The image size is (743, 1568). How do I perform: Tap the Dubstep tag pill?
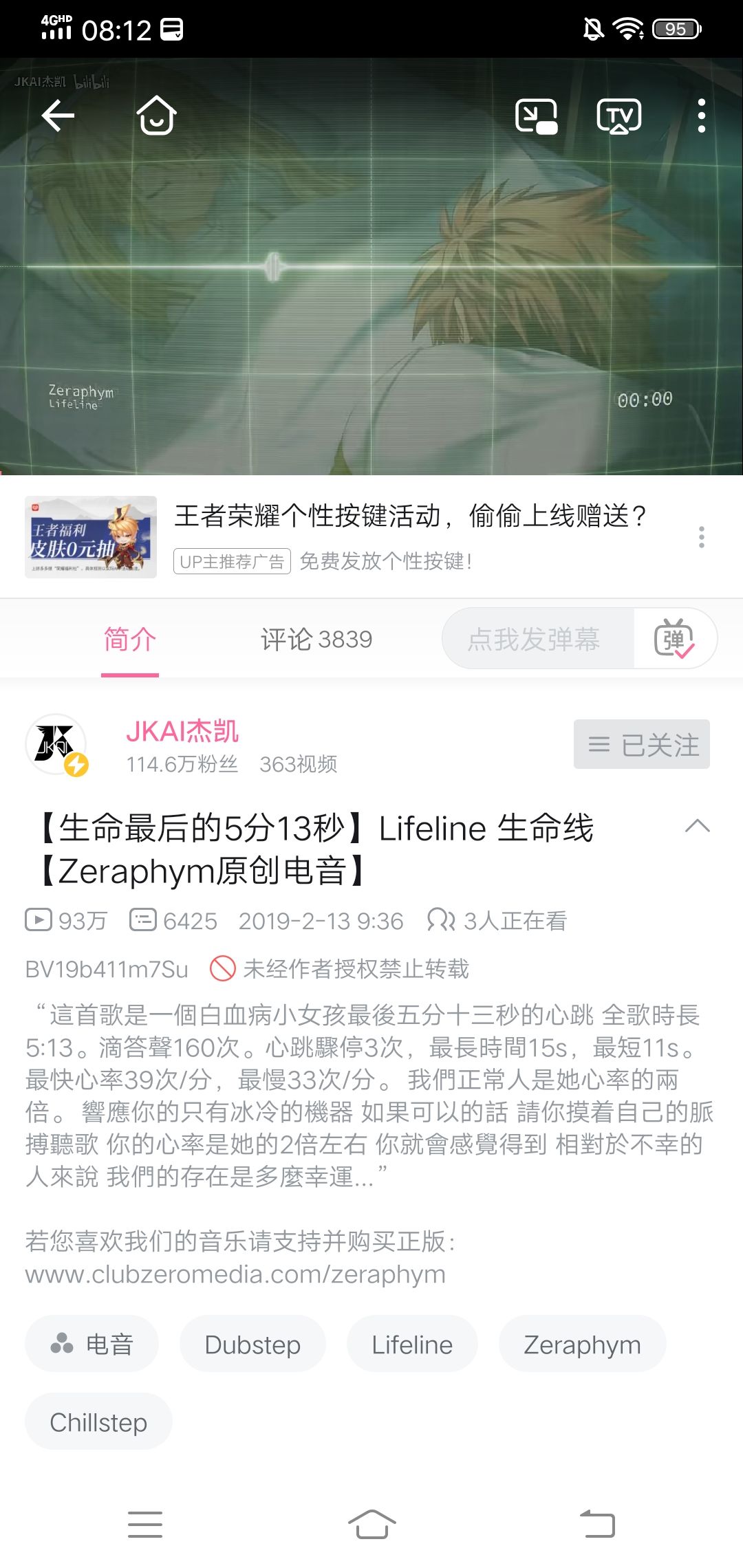(252, 1344)
